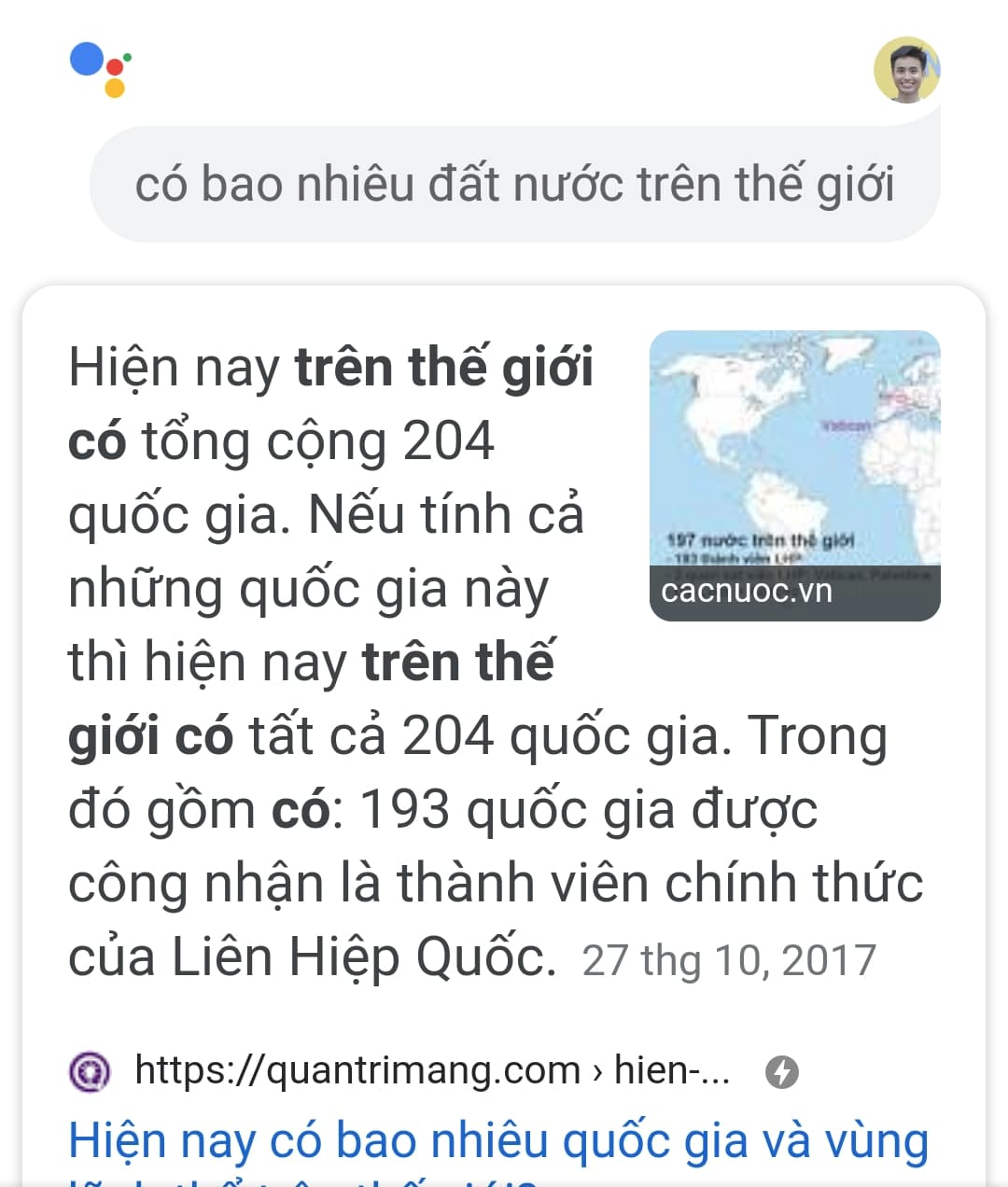Tap the AMP lightning icon

coord(782,1071)
